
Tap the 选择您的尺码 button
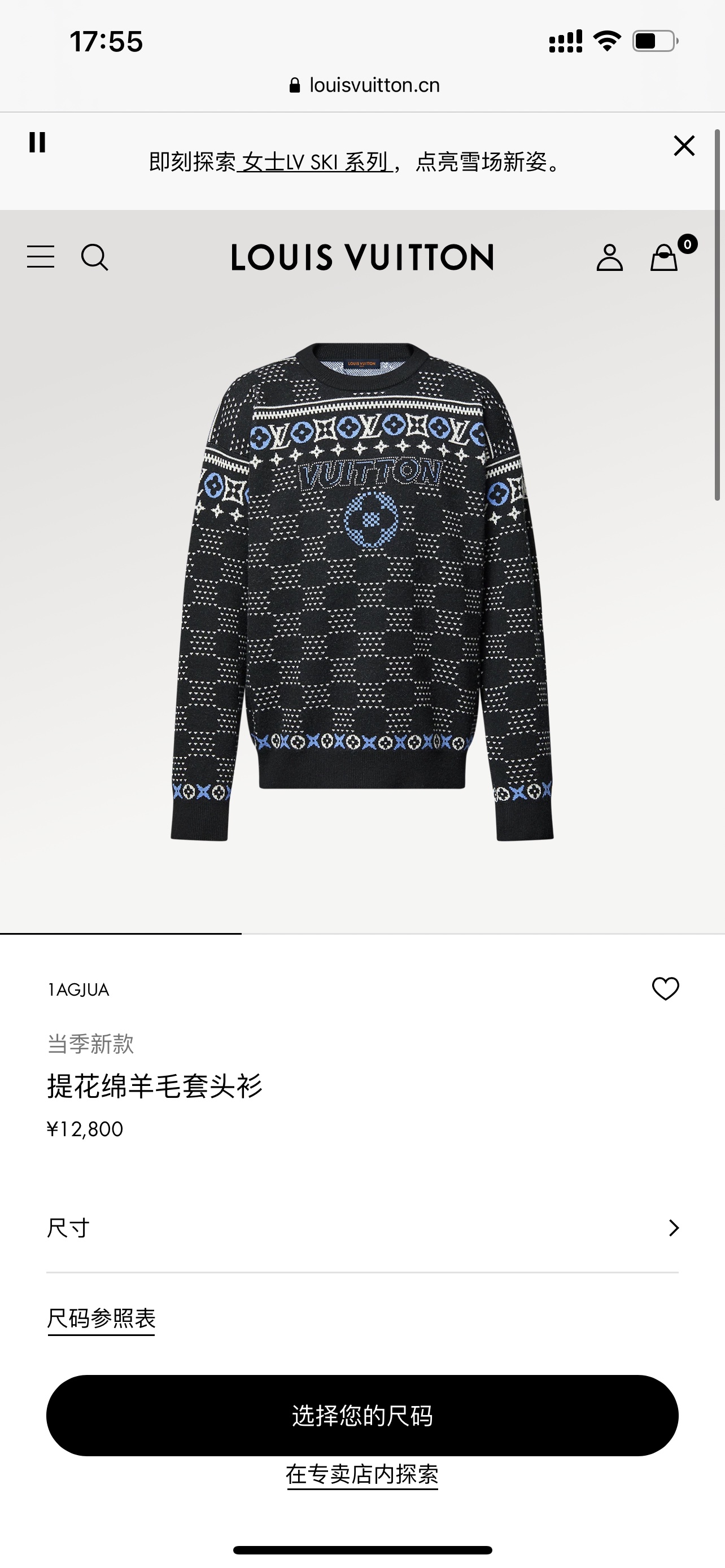pyautogui.click(x=362, y=1415)
